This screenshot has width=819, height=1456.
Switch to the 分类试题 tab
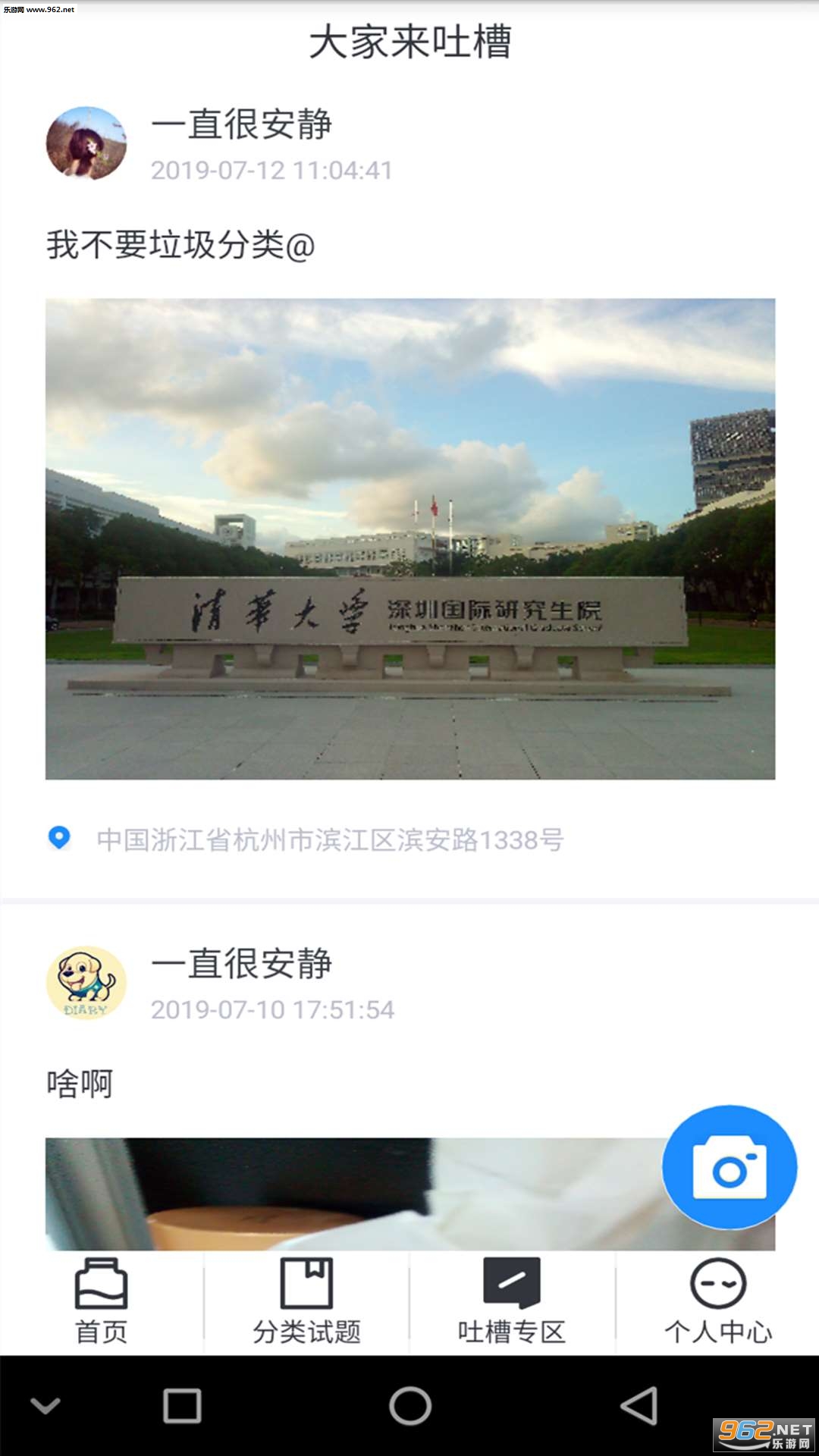pyautogui.click(x=306, y=1301)
